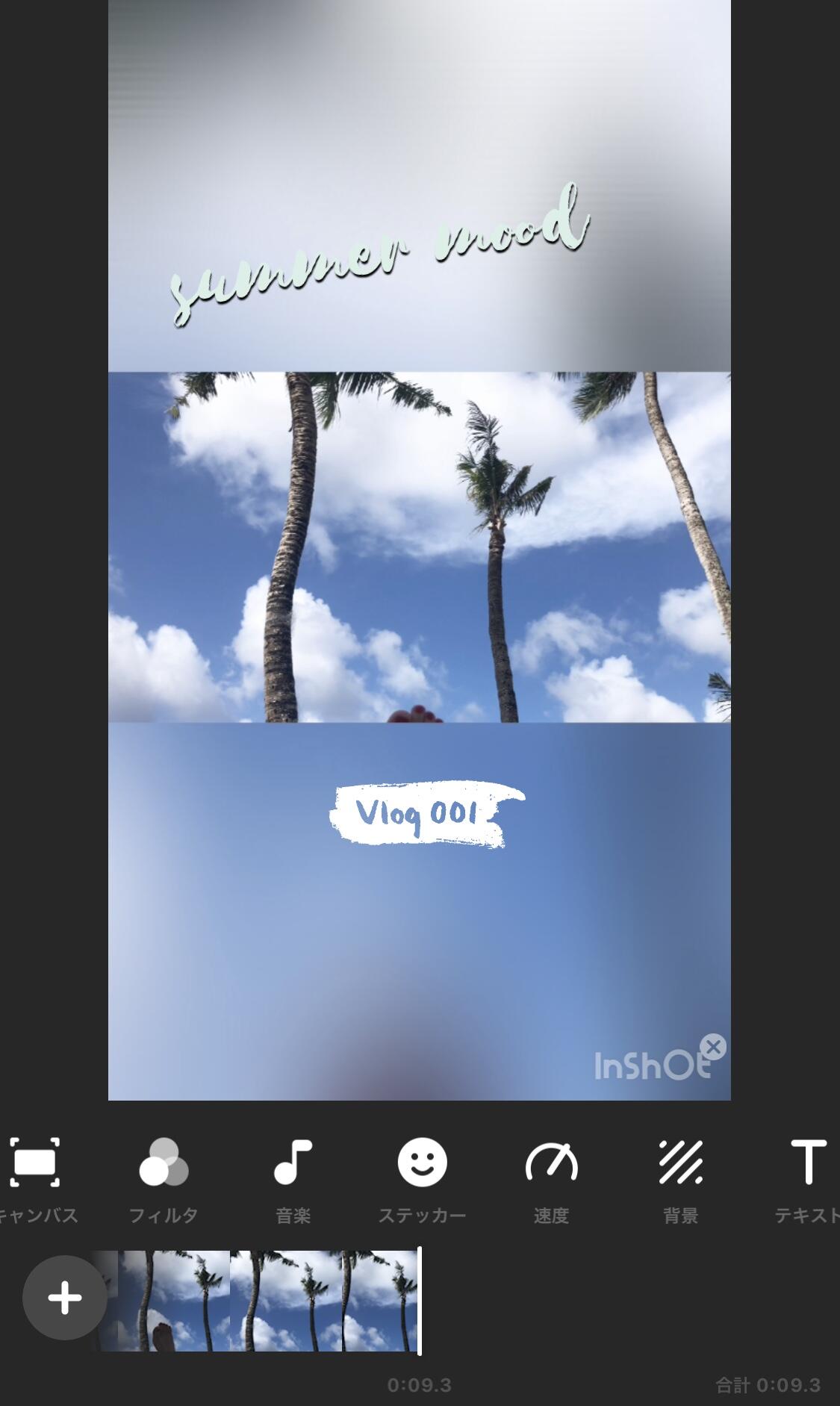This screenshot has height=1406, width=840.
Task: Open the キャンバス (canvas) tool
Action: point(34,1165)
